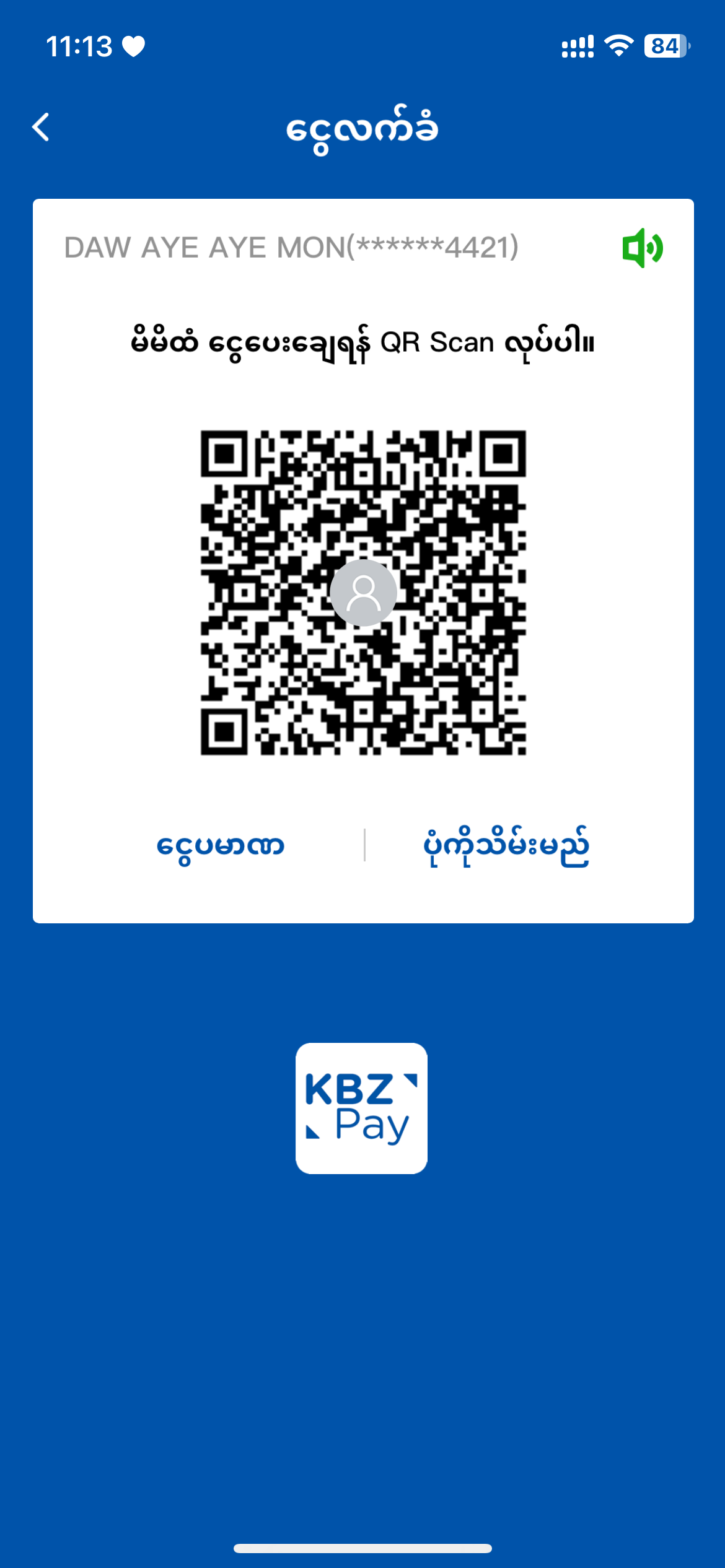The height and width of the screenshot is (1568, 725).
Task: Save the QR image with ပုံကိုသိမ်းမည်
Action: pos(506,845)
